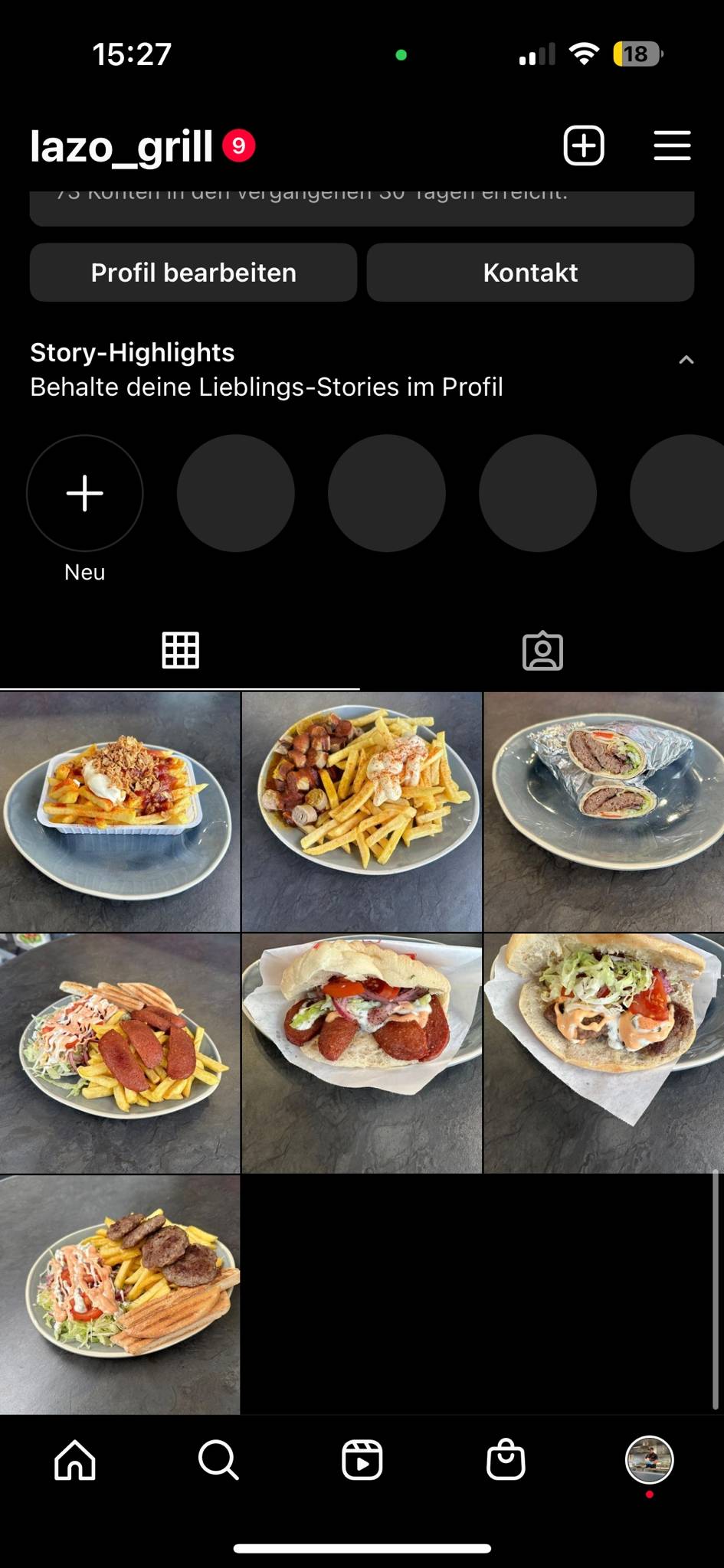This screenshot has width=724, height=1568.
Task: Open the search and explore tab
Action: point(218,1460)
